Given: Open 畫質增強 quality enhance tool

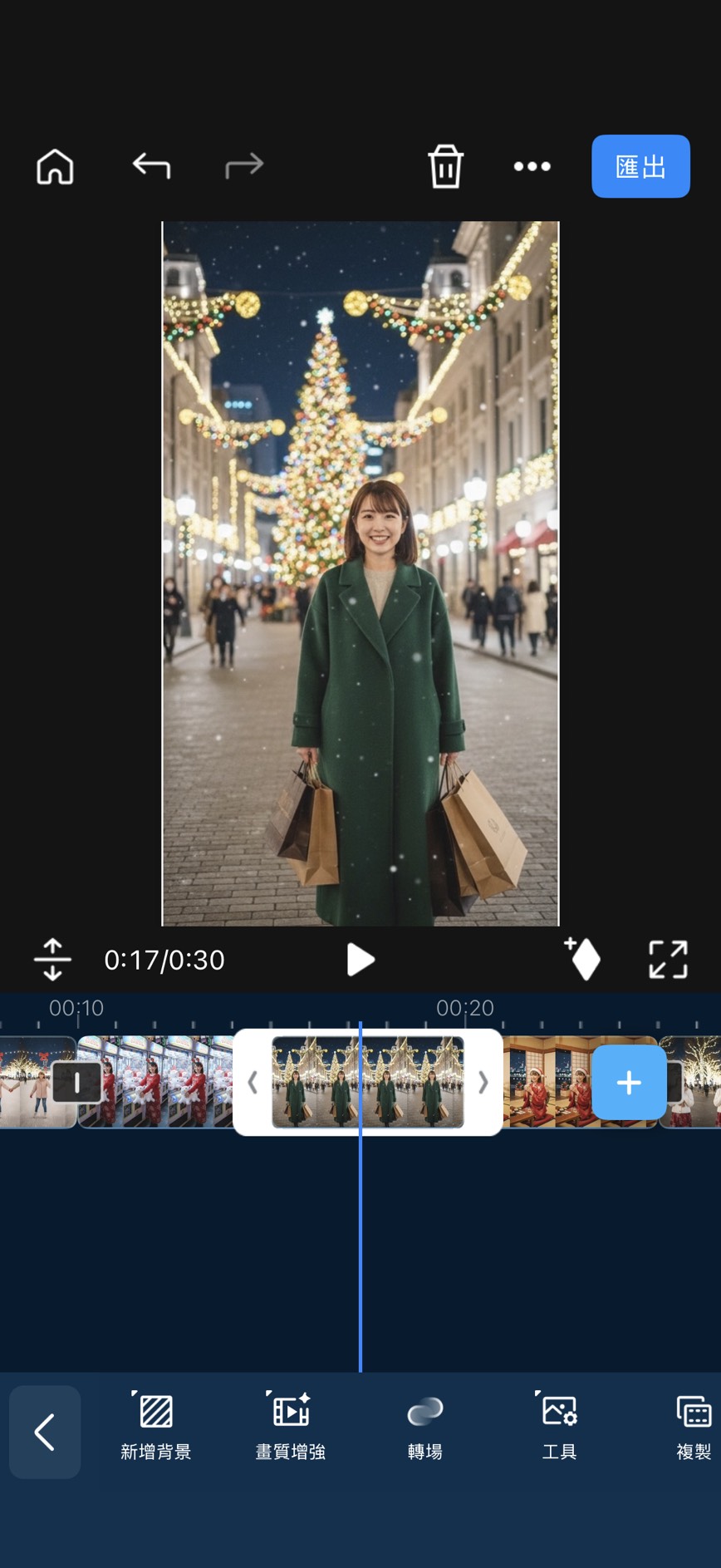Looking at the screenshot, I should [291, 1426].
